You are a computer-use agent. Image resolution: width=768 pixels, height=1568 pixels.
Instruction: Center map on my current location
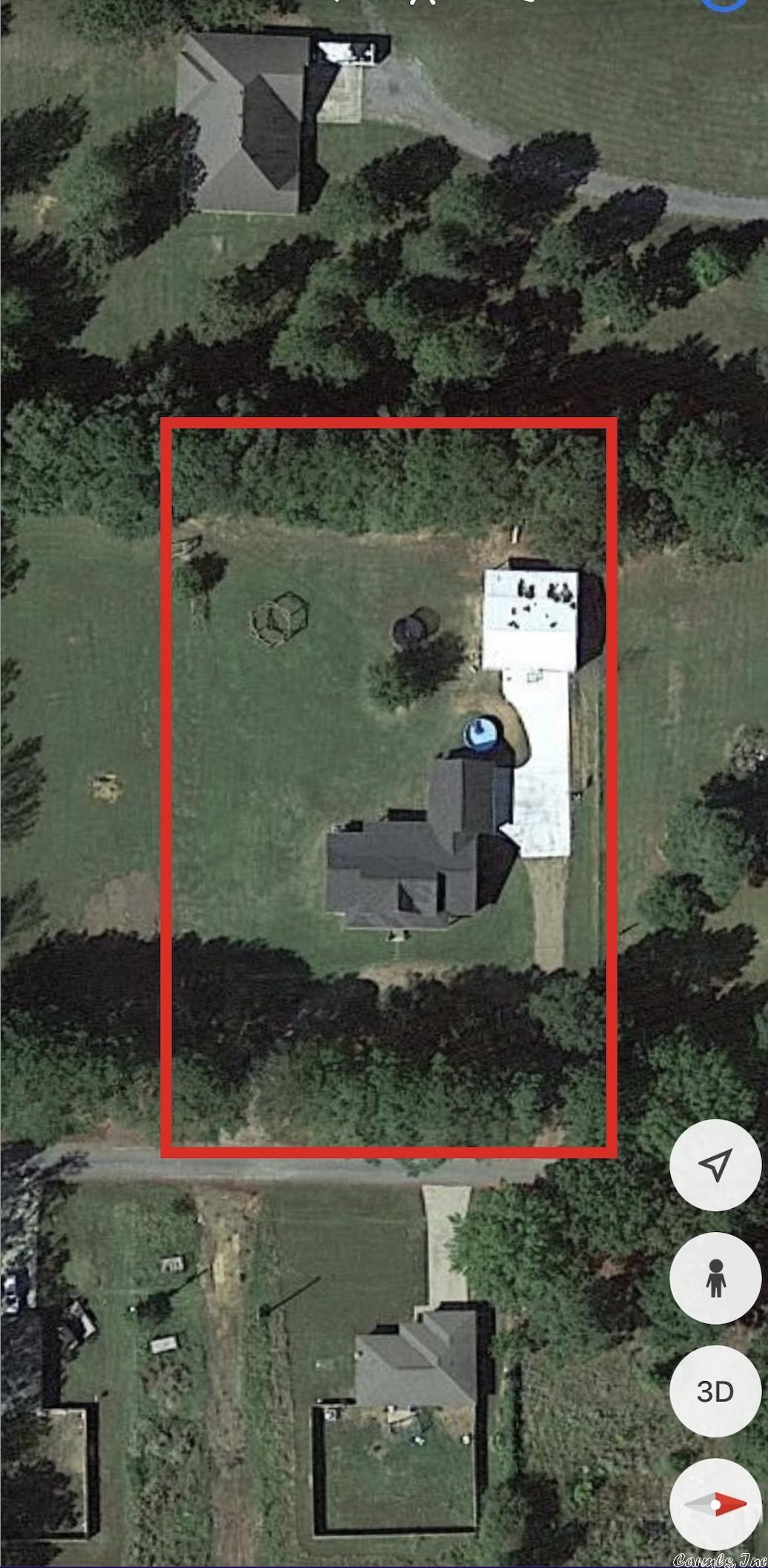(x=715, y=1165)
